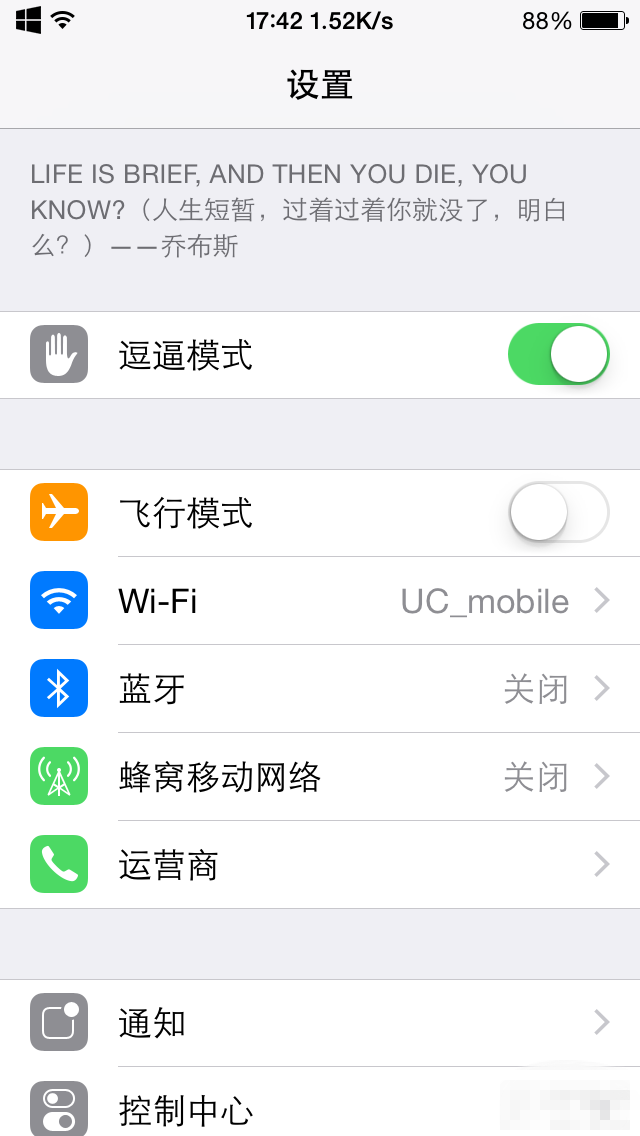
Task: Open 控制中心 control center settings
Action: point(320,1108)
